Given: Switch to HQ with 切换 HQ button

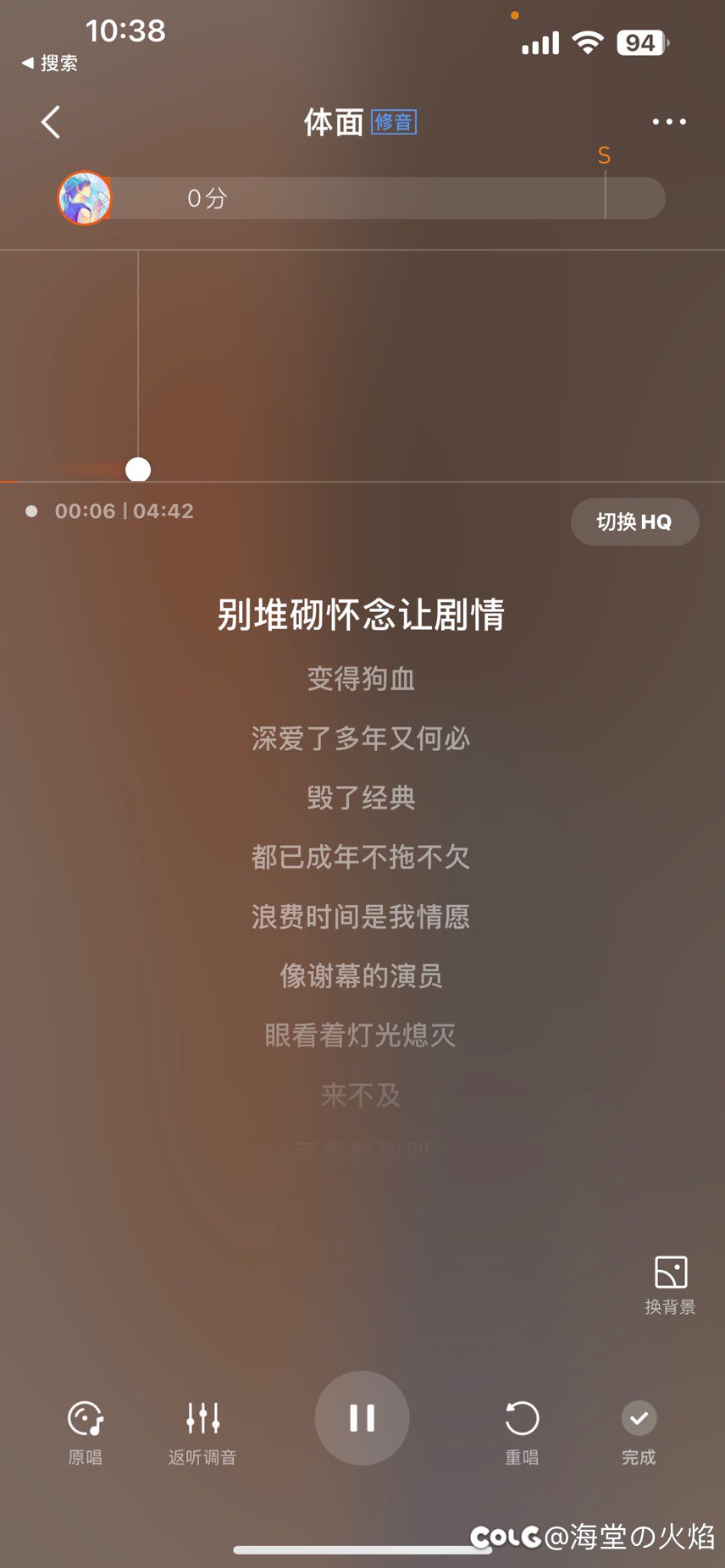Looking at the screenshot, I should click(x=634, y=522).
